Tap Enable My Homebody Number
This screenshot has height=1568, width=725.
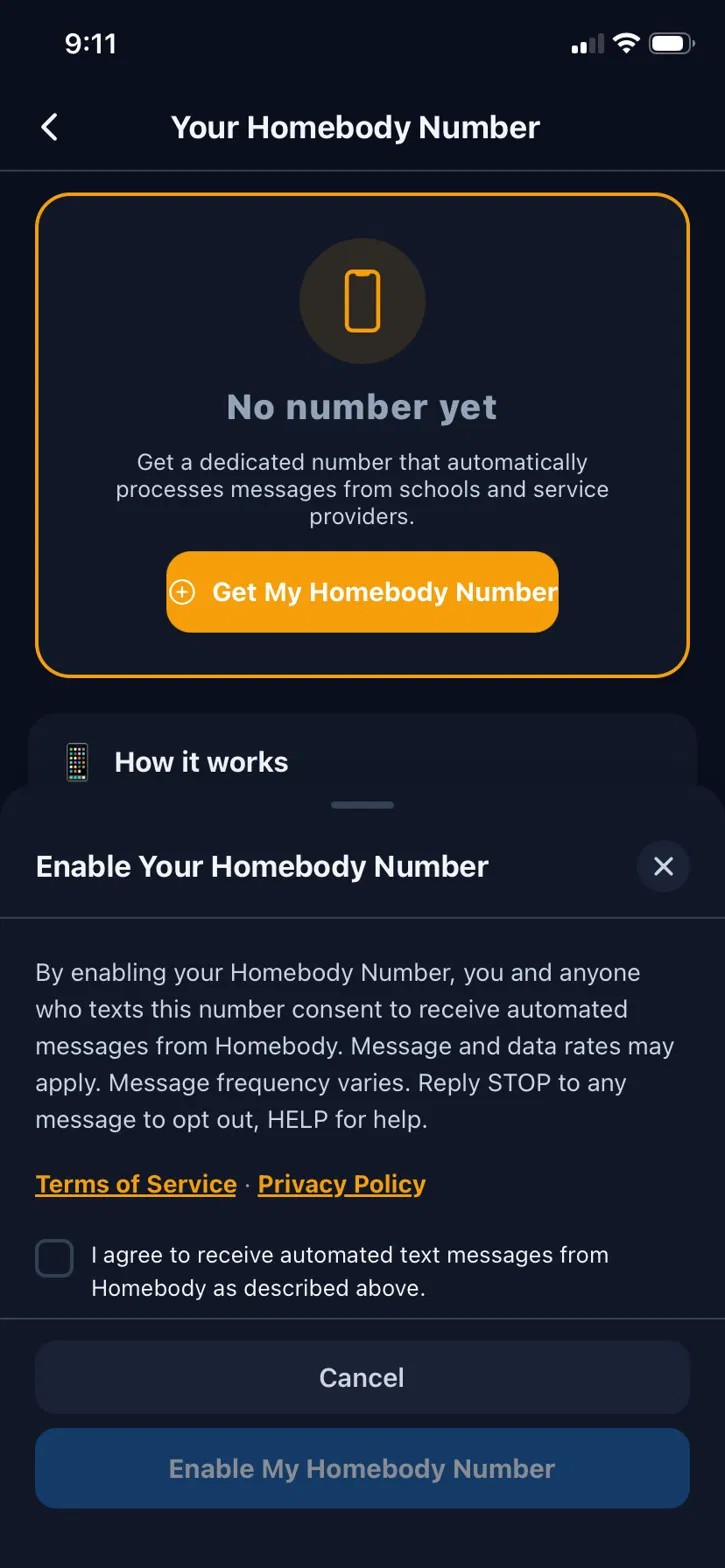click(x=362, y=1468)
